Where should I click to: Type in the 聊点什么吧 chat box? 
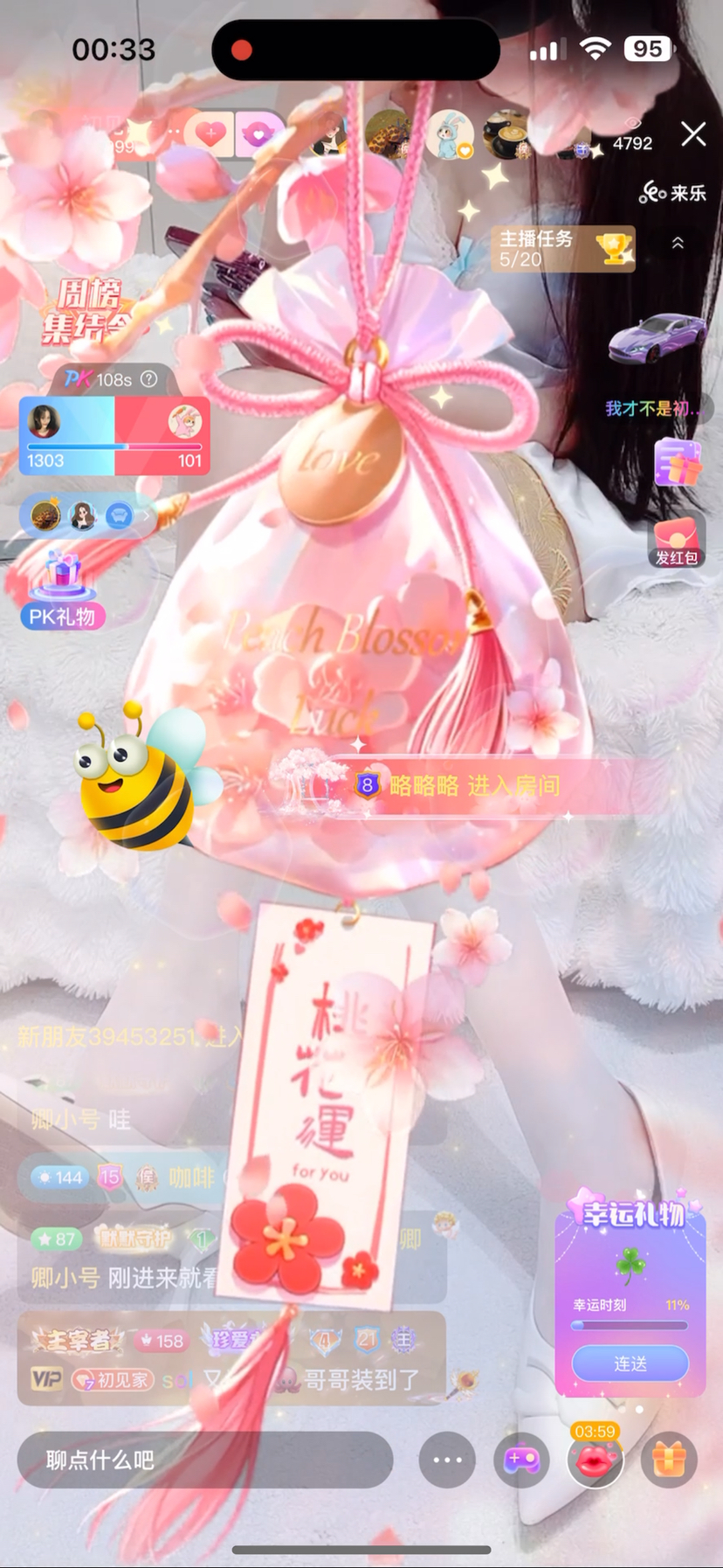click(204, 1460)
